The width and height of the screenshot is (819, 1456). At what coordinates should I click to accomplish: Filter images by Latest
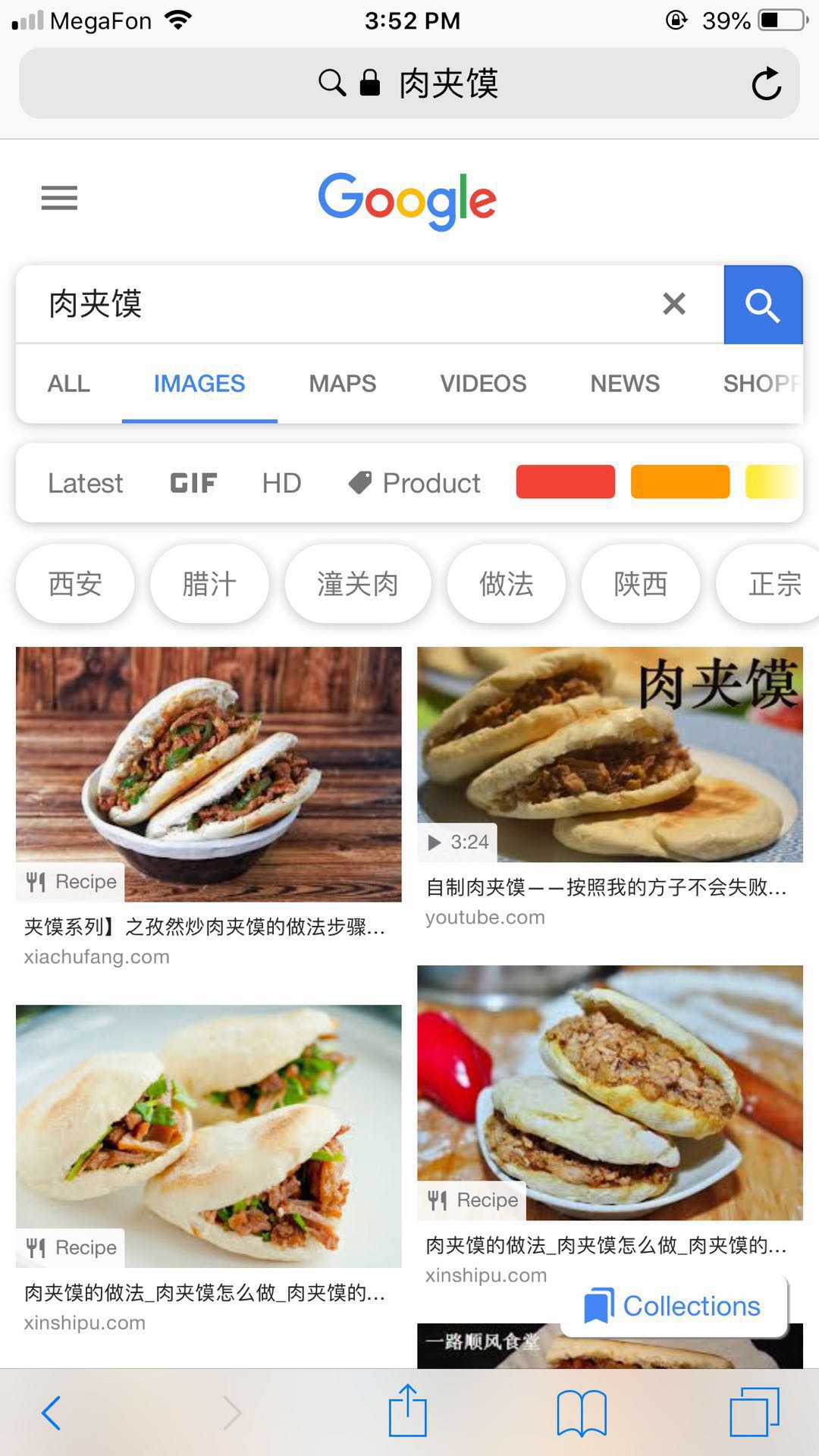[x=85, y=483]
